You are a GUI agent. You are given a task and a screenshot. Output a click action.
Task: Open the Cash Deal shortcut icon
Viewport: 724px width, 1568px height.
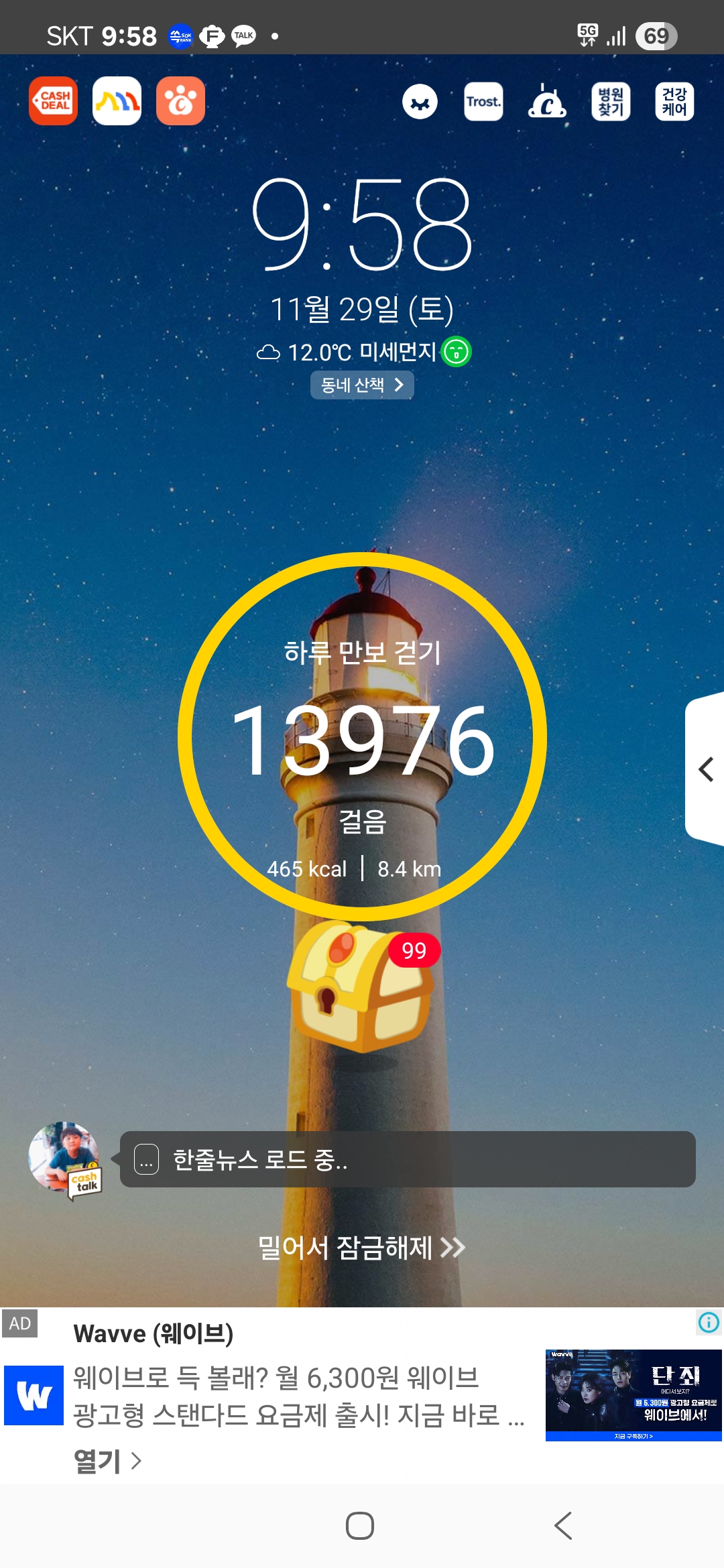(53, 101)
